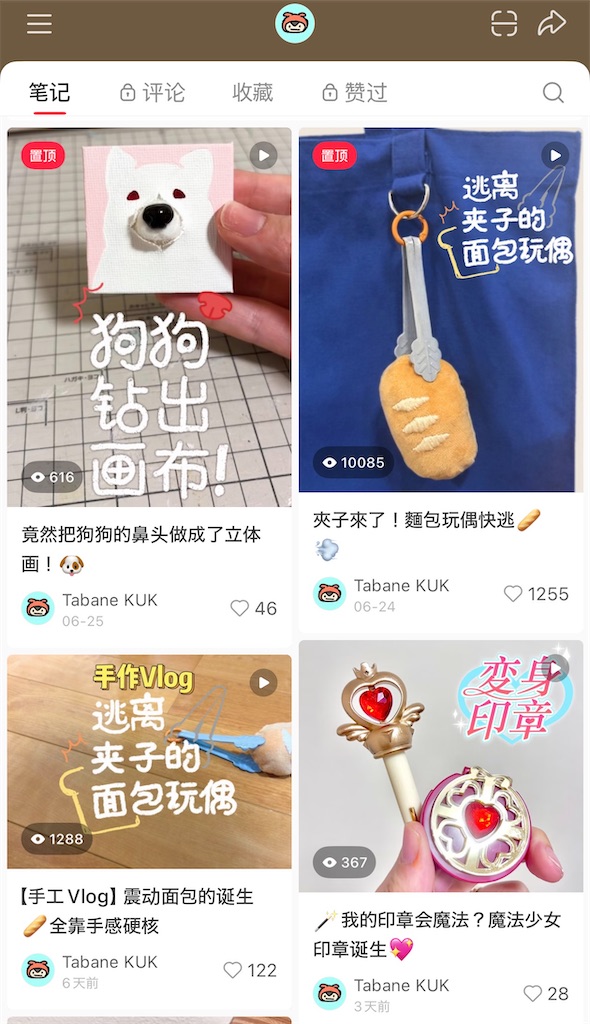Switch to the 收藏 tab

tap(253, 93)
